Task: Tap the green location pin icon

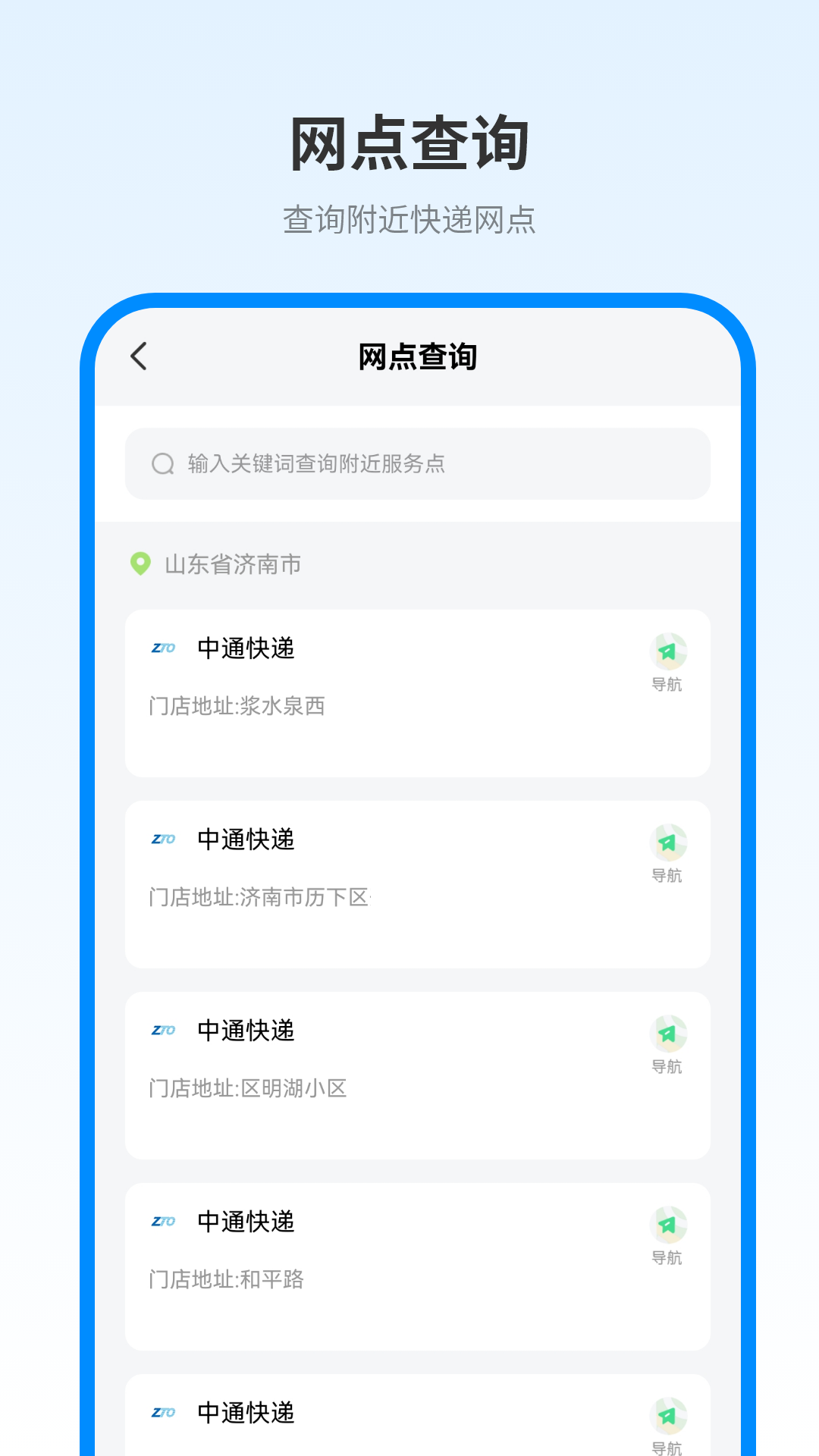Action: pos(140,564)
